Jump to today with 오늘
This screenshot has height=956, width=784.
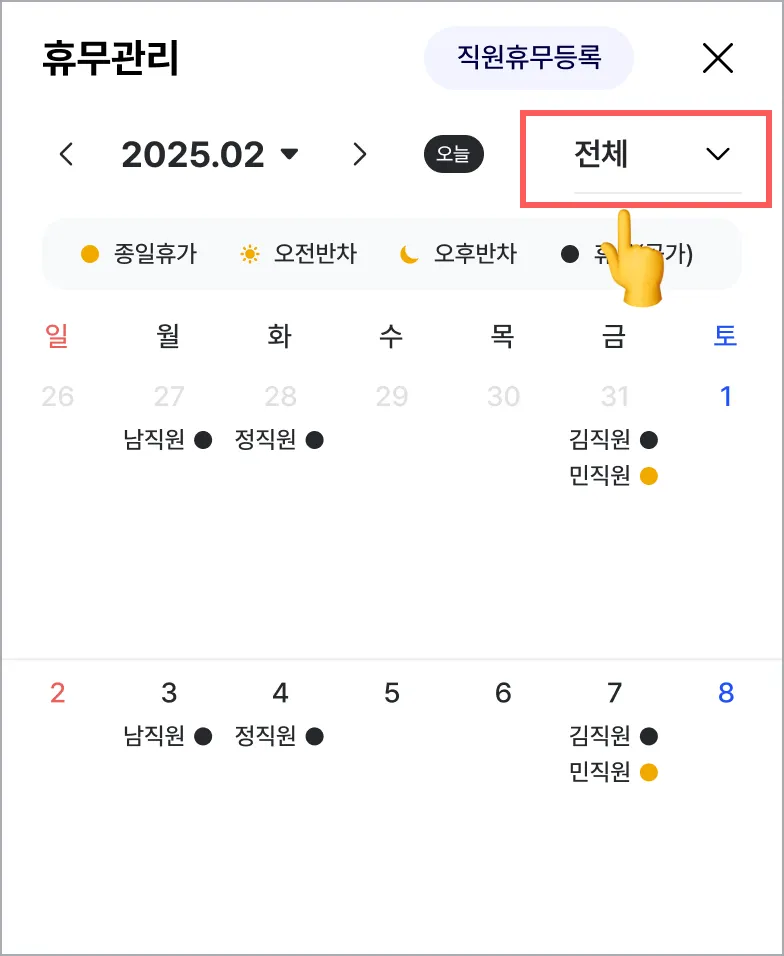pyautogui.click(x=453, y=154)
